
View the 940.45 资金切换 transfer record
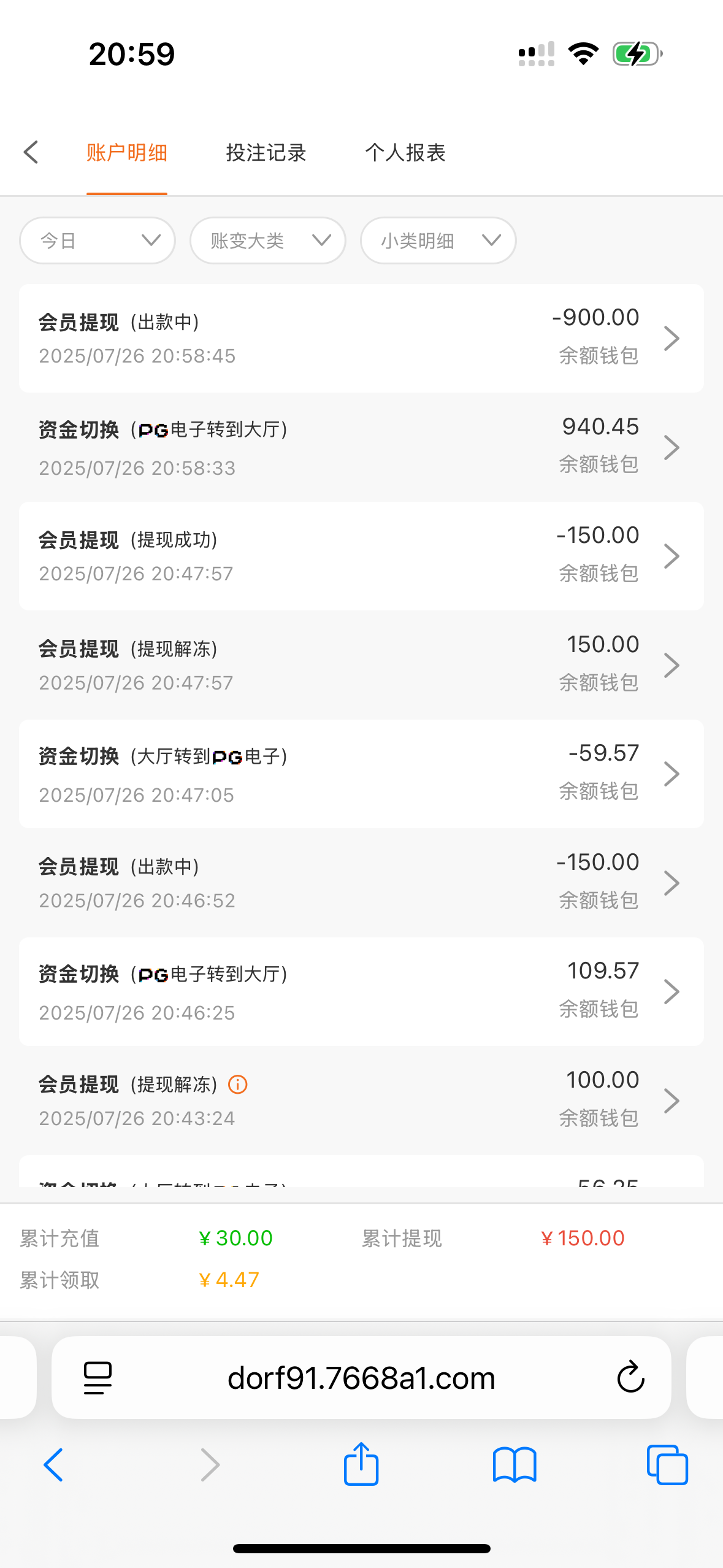(361, 447)
